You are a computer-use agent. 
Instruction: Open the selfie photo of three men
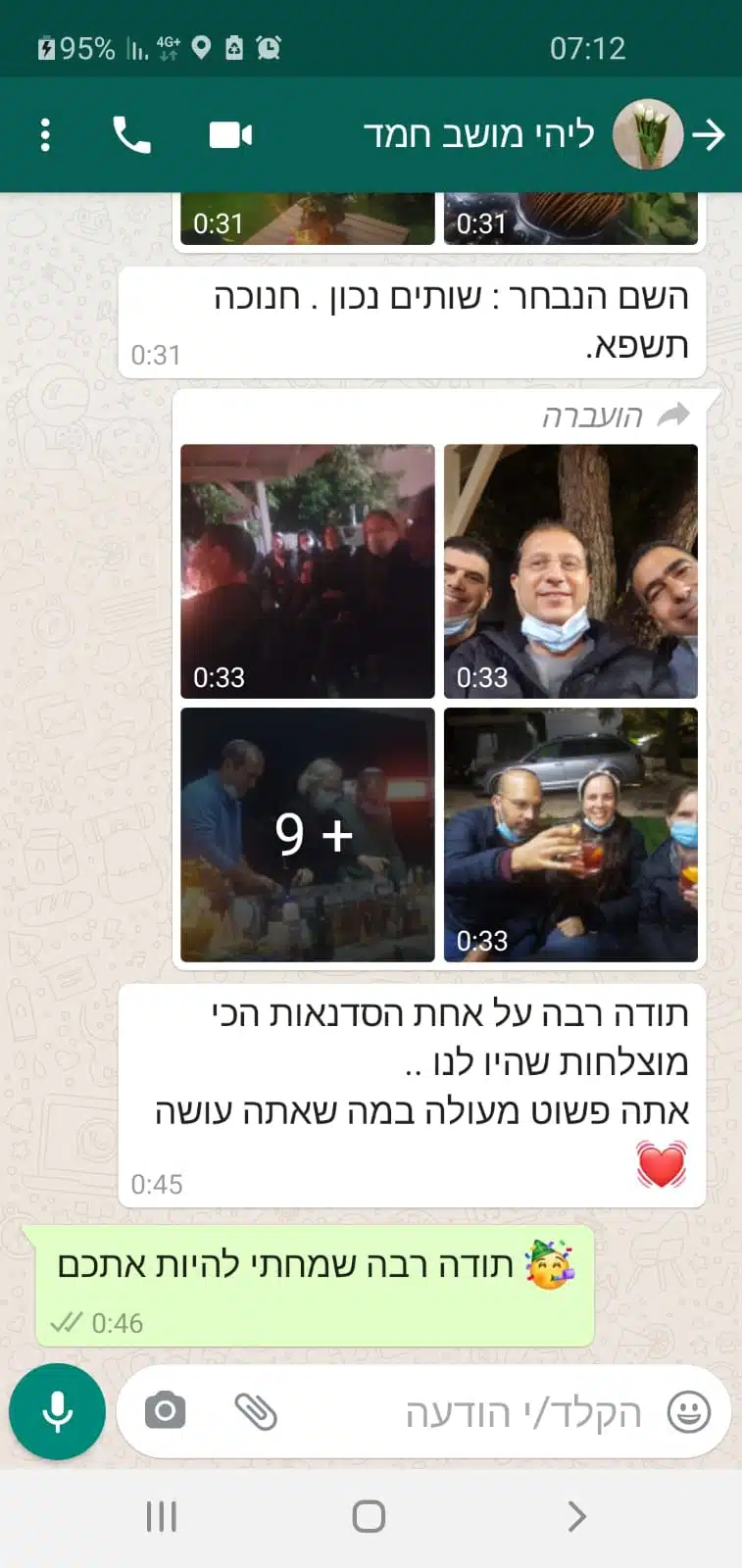[570, 571]
